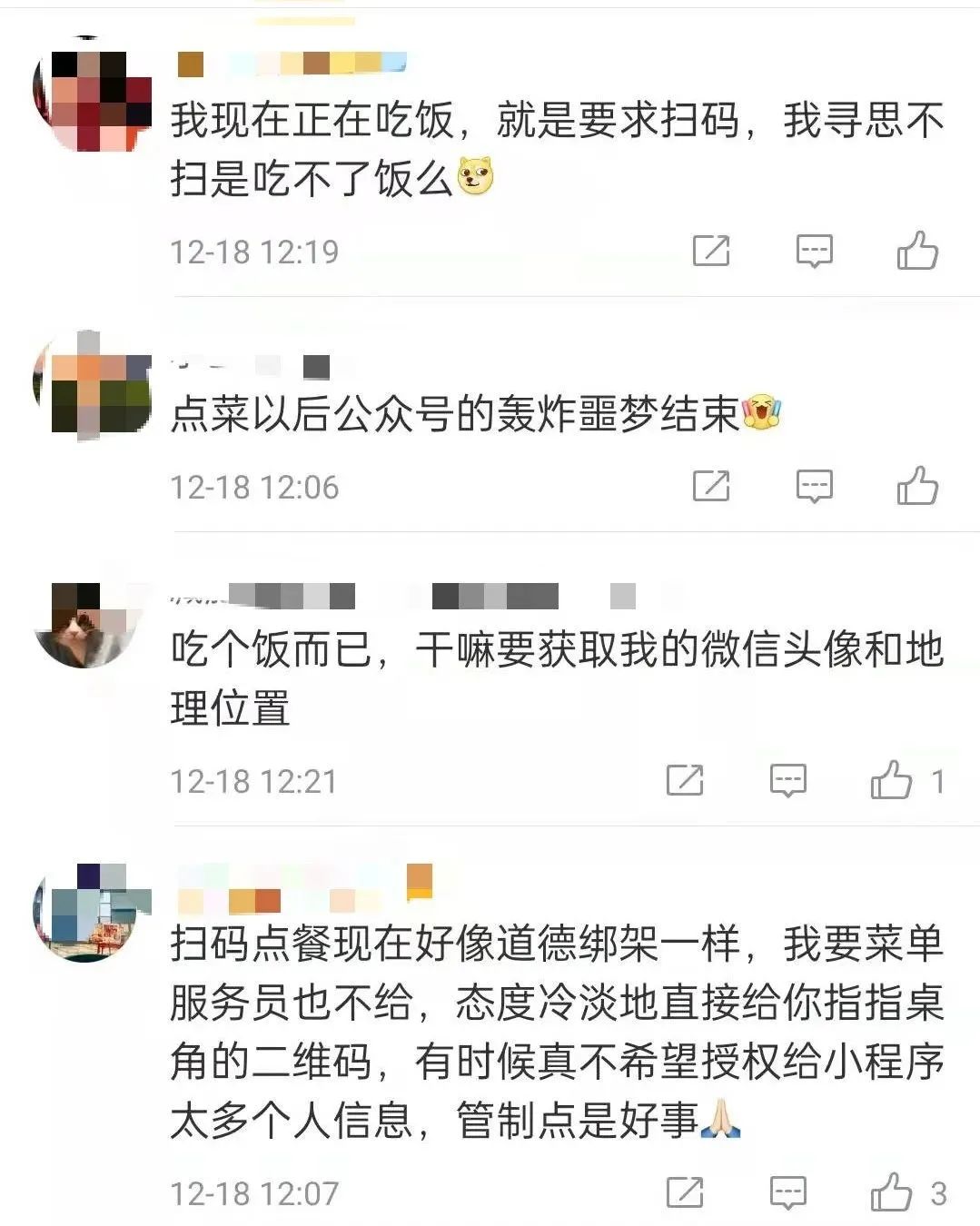Like the comment about 微信头像和地理位置
Screen dimensions: 980x1226
(x=891, y=780)
